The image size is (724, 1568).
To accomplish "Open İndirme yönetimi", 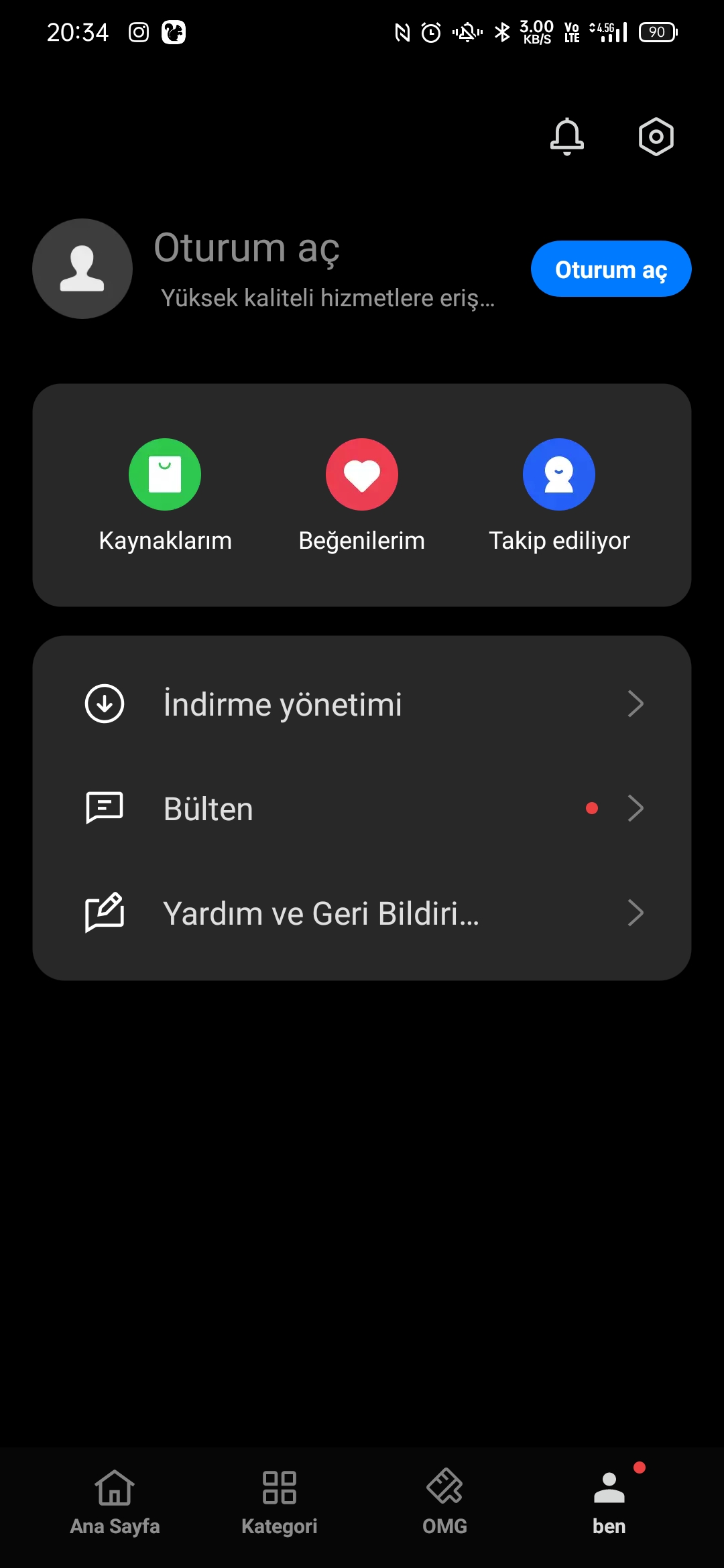I will click(362, 704).
